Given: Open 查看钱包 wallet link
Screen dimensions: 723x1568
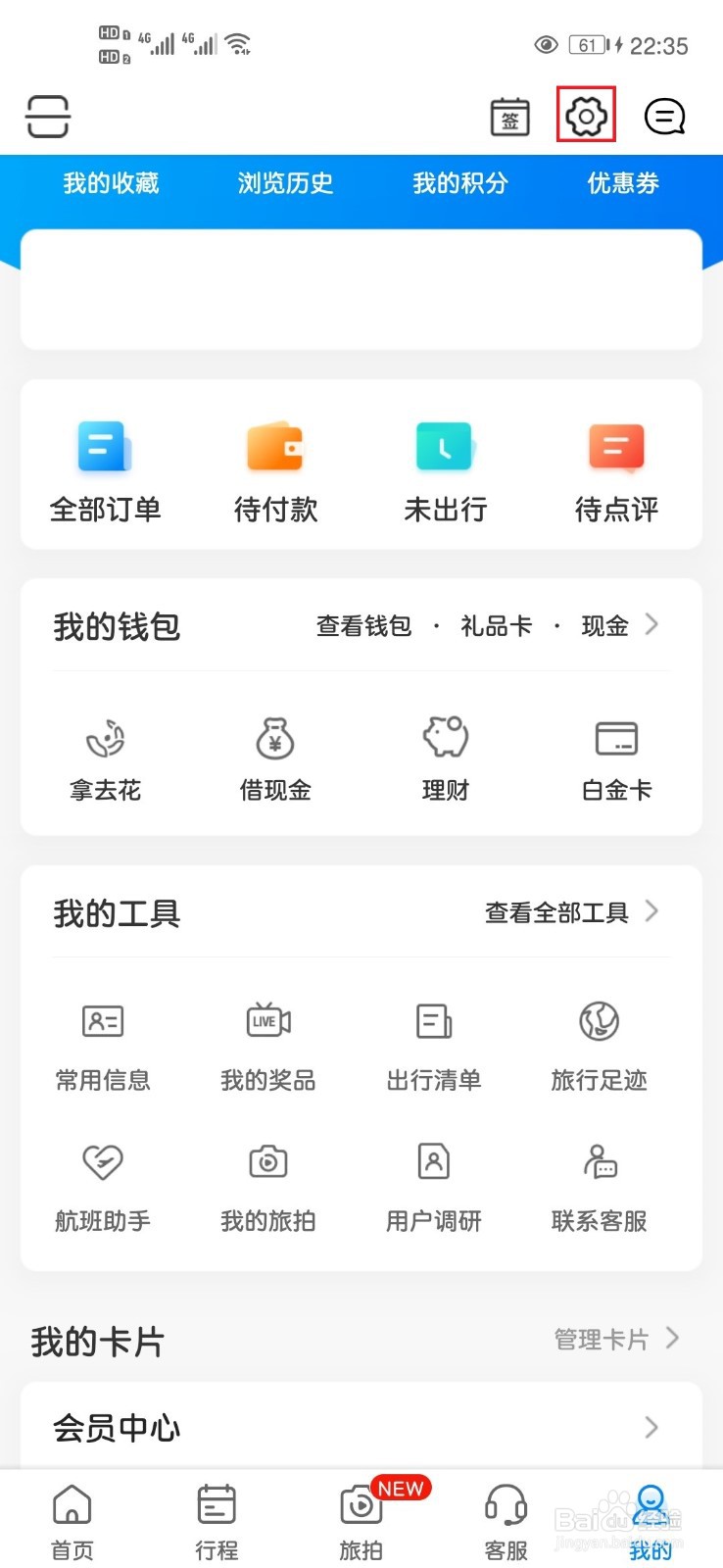Looking at the screenshot, I should click(364, 625).
